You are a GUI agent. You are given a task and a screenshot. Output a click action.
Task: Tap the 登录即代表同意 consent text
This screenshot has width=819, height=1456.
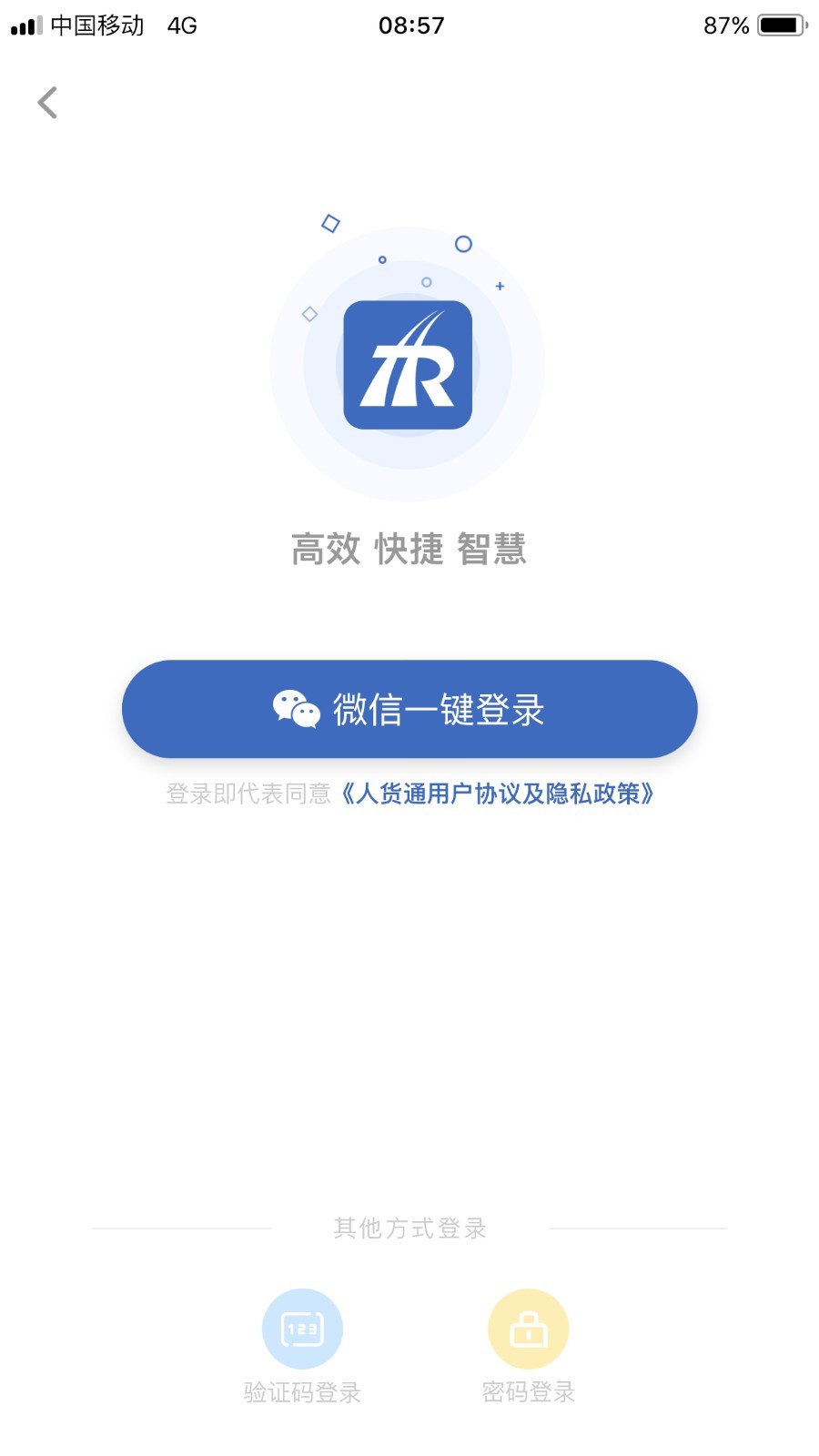coord(248,794)
